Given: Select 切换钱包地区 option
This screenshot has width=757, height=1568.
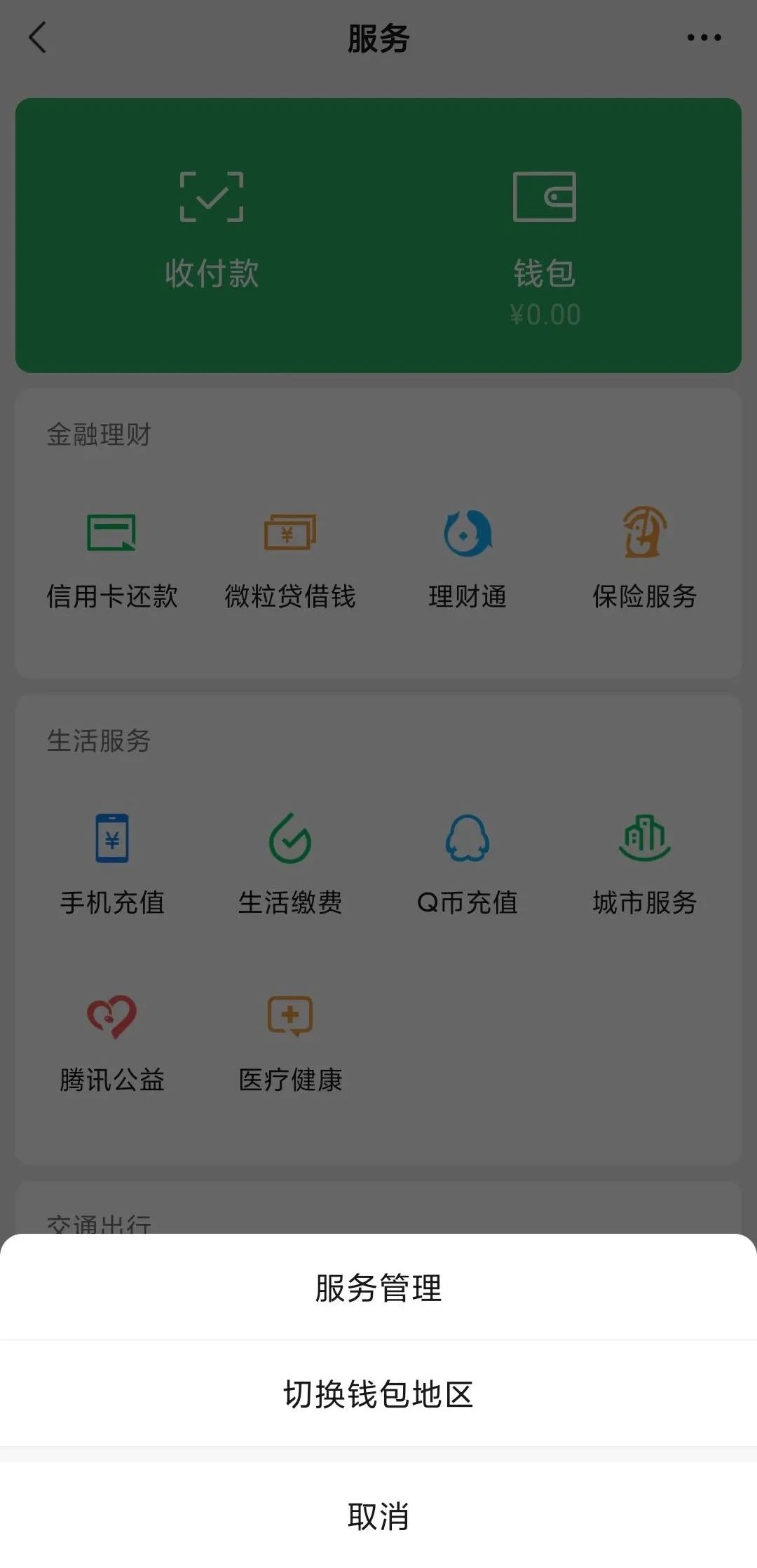Looking at the screenshot, I should click(x=378, y=1394).
